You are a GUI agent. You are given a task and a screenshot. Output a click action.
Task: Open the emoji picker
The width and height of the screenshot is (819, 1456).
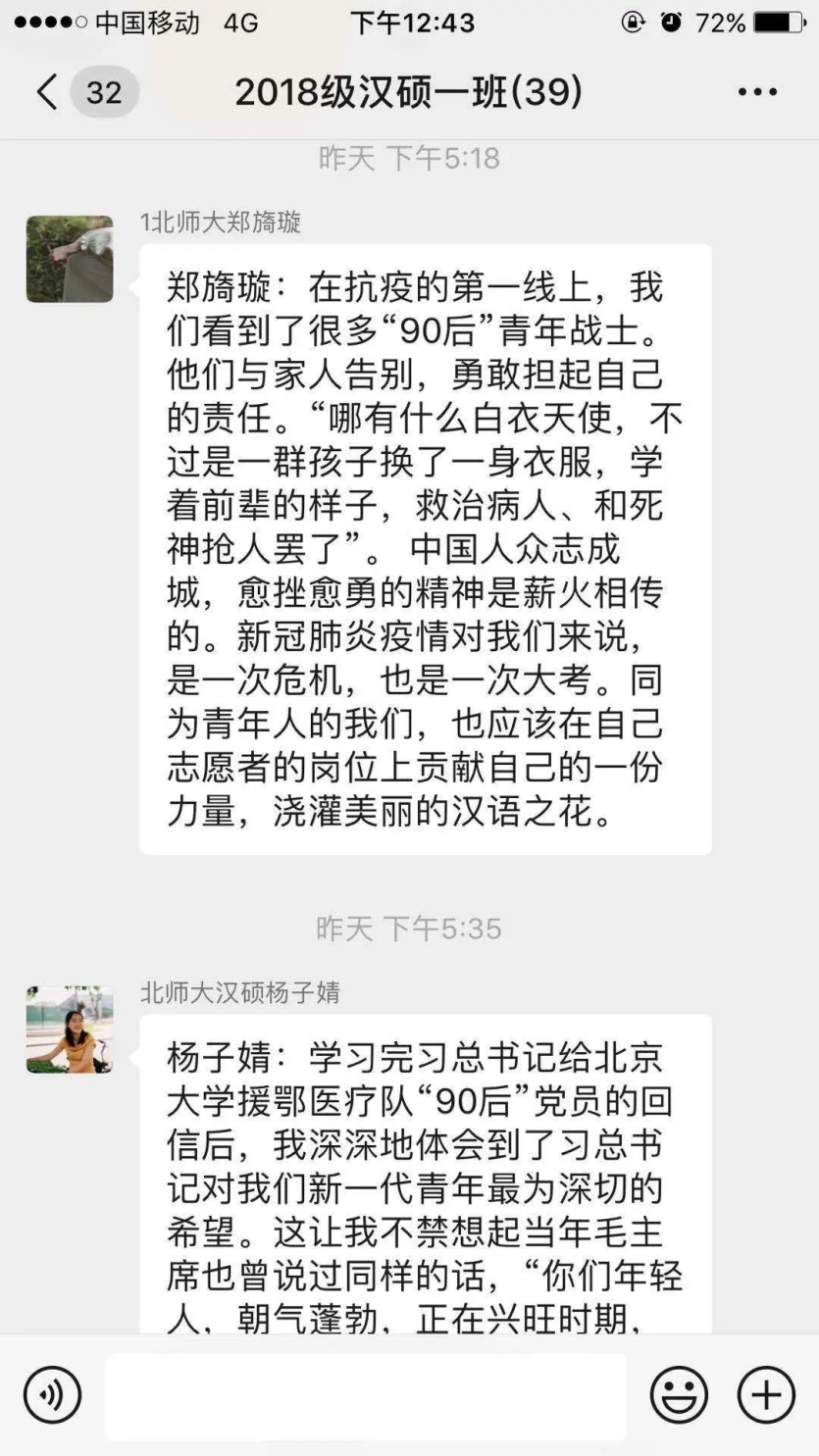click(x=679, y=1395)
